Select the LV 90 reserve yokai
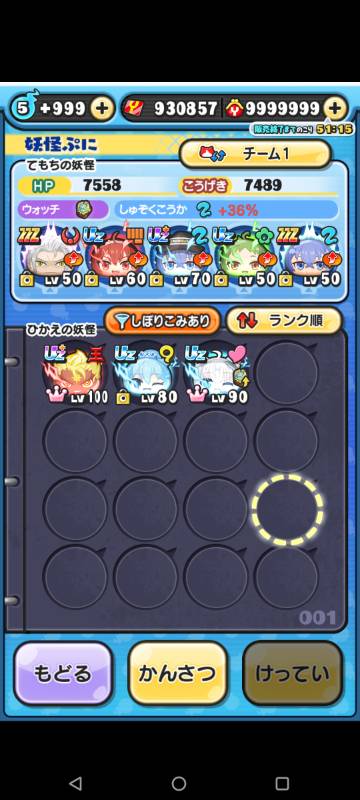Image resolution: width=360 pixels, height=800 pixels. click(x=216, y=374)
